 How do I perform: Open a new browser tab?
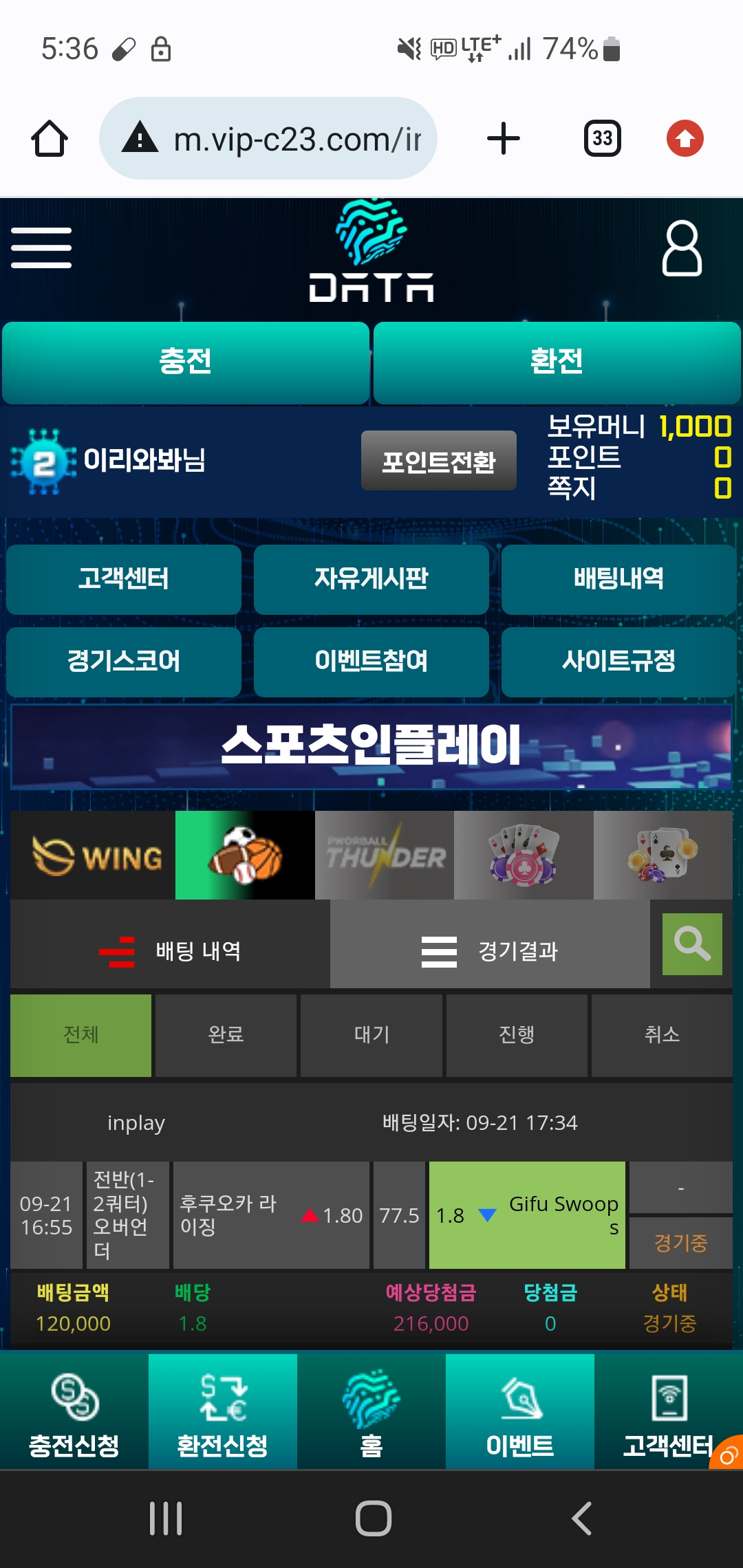tap(503, 138)
